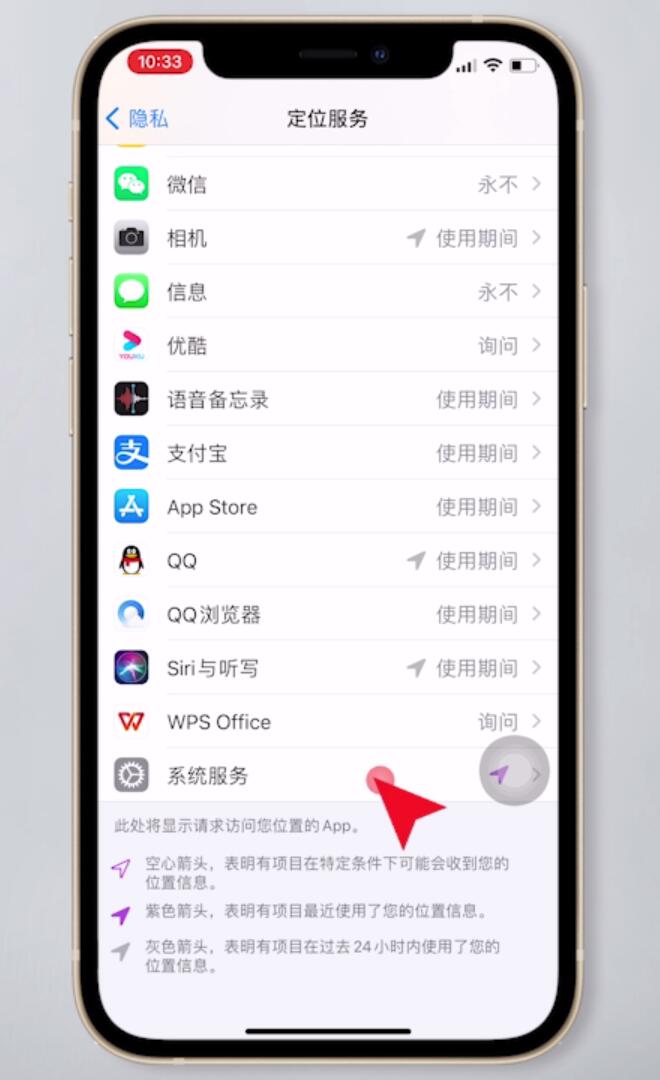This screenshot has width=660, height=1080.
Task: Open location settings for 微信
Action: click(x=328, y=184)
